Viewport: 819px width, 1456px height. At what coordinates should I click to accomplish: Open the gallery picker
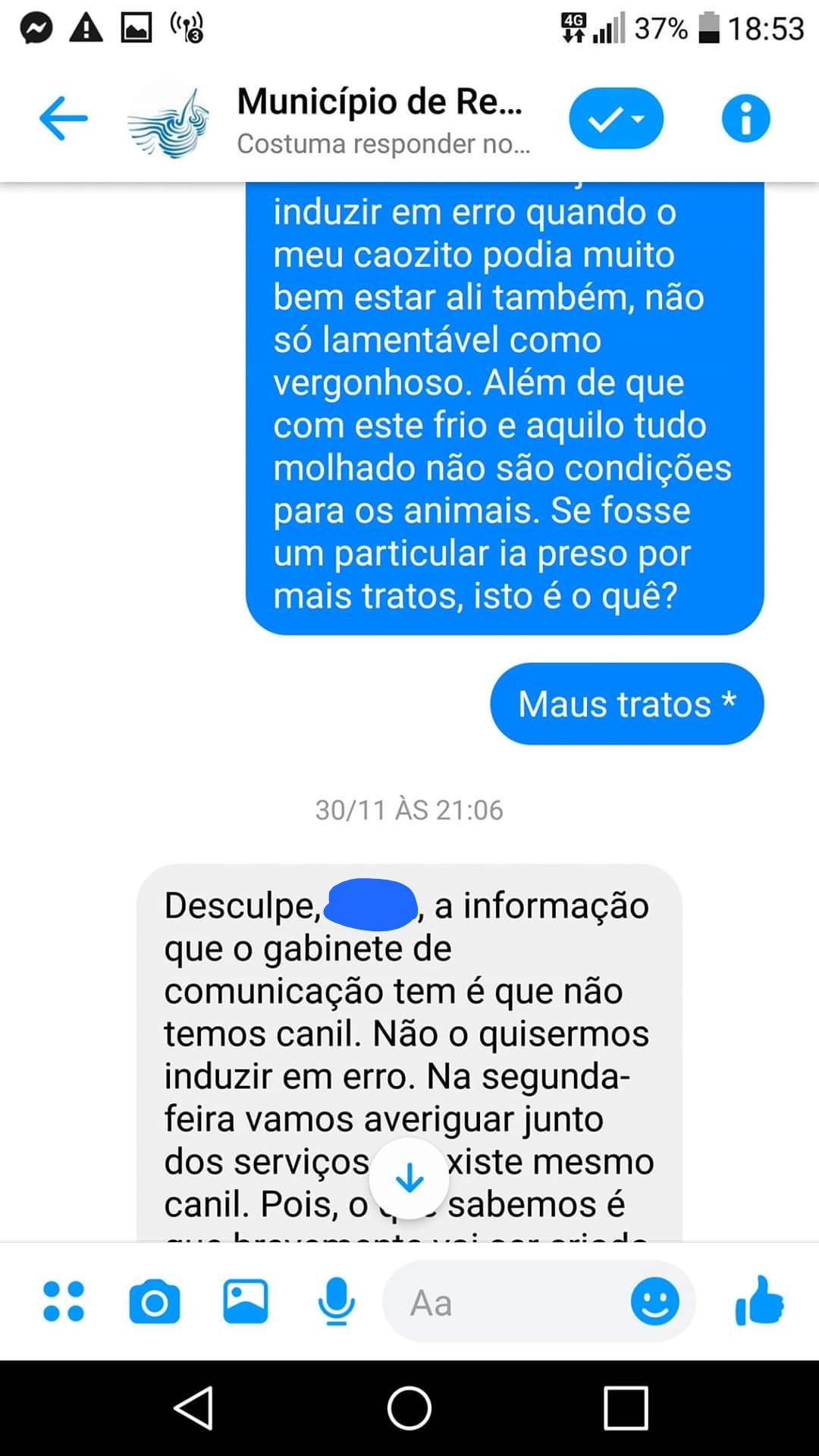click(245, 1301)
